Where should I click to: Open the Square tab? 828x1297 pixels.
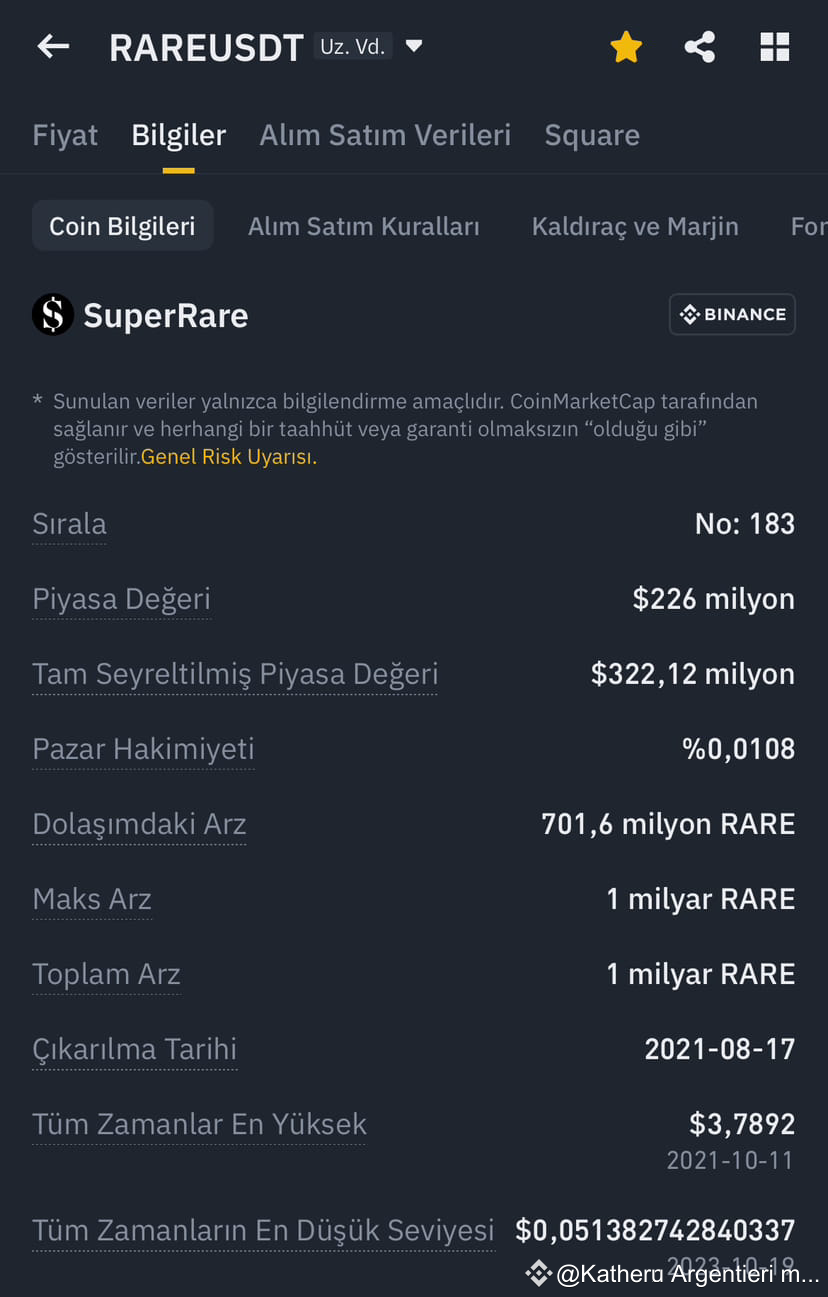pyautogui.click(x=591, y=134)
